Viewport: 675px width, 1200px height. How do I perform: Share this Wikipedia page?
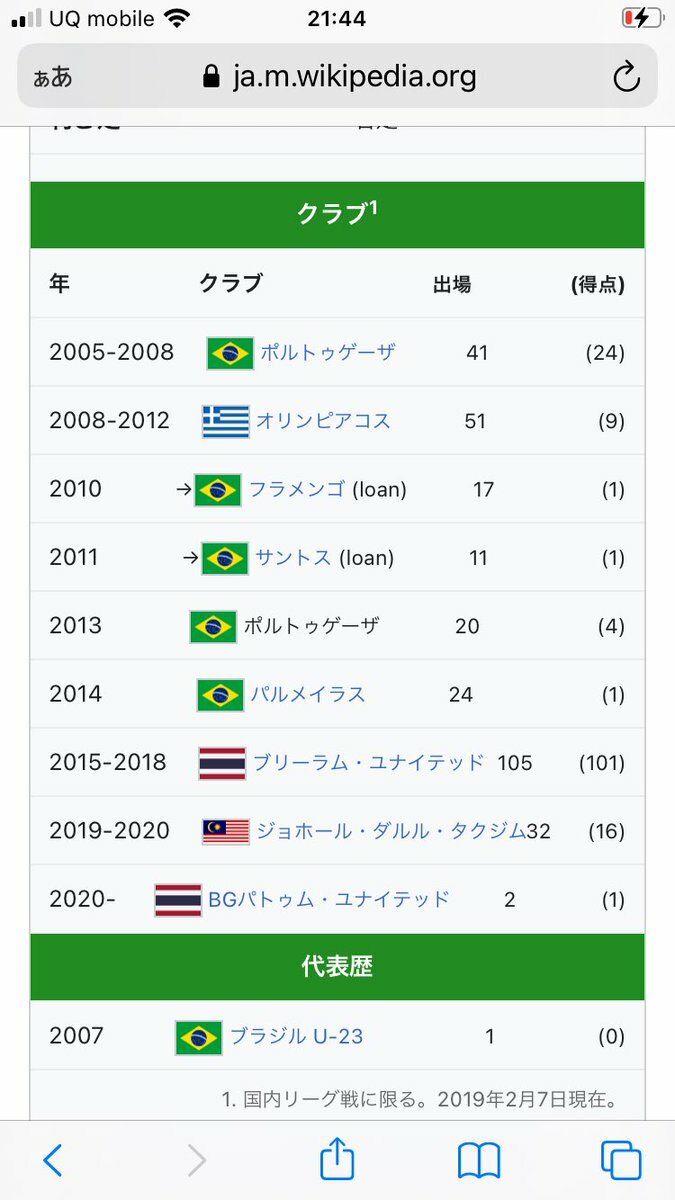(337, 1158)
